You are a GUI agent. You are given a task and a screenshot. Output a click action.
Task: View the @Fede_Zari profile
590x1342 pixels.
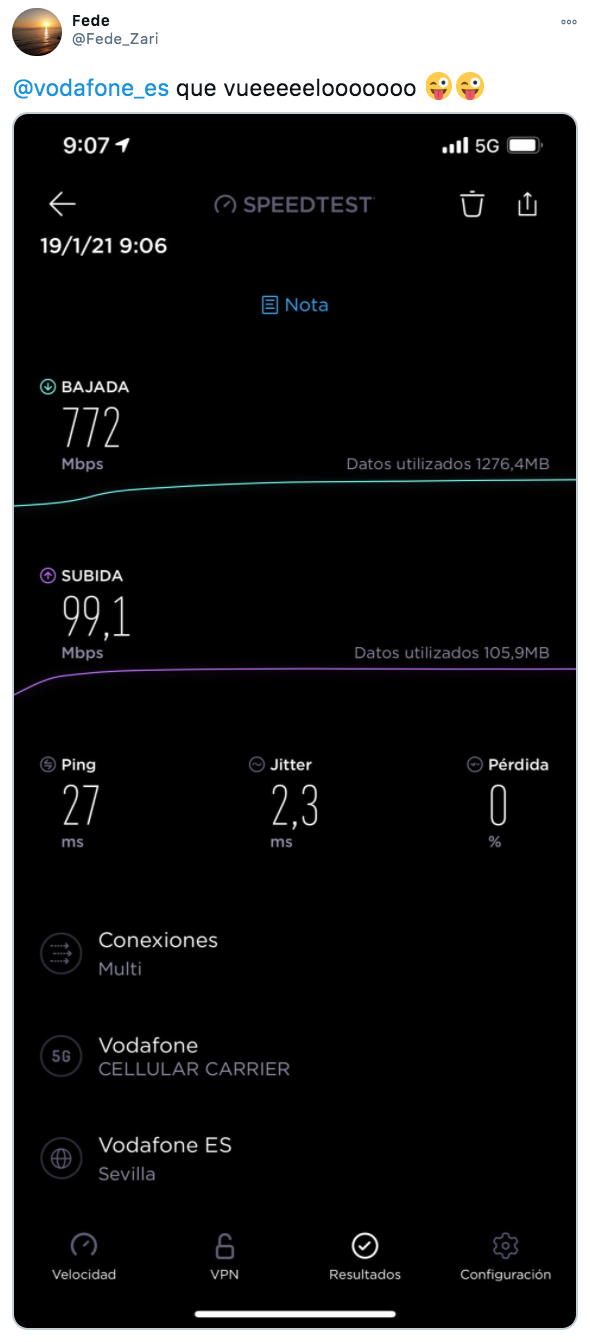[115, 39]
